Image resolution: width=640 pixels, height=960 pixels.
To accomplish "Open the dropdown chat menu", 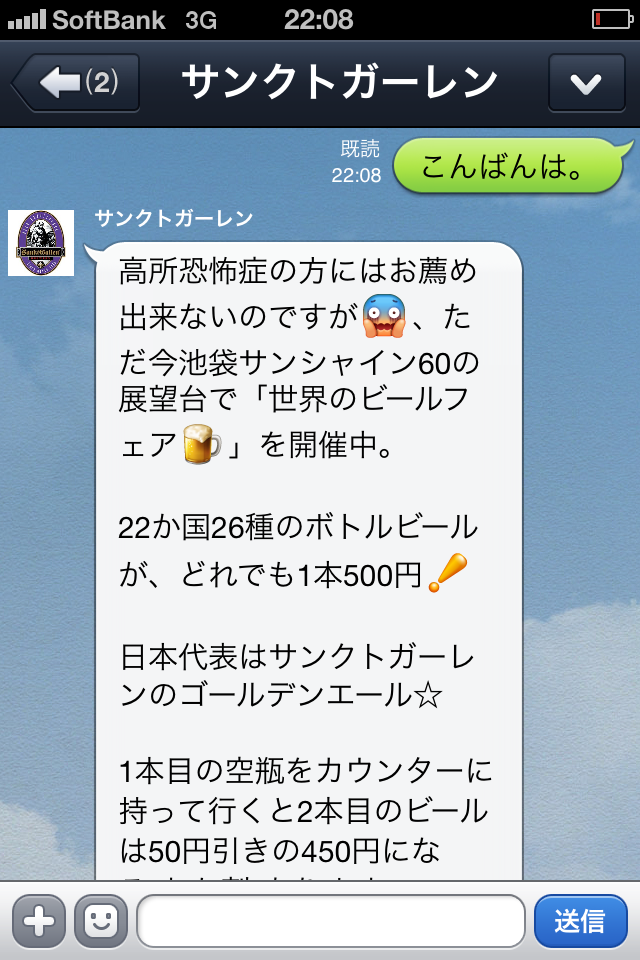I will (587, 83).
